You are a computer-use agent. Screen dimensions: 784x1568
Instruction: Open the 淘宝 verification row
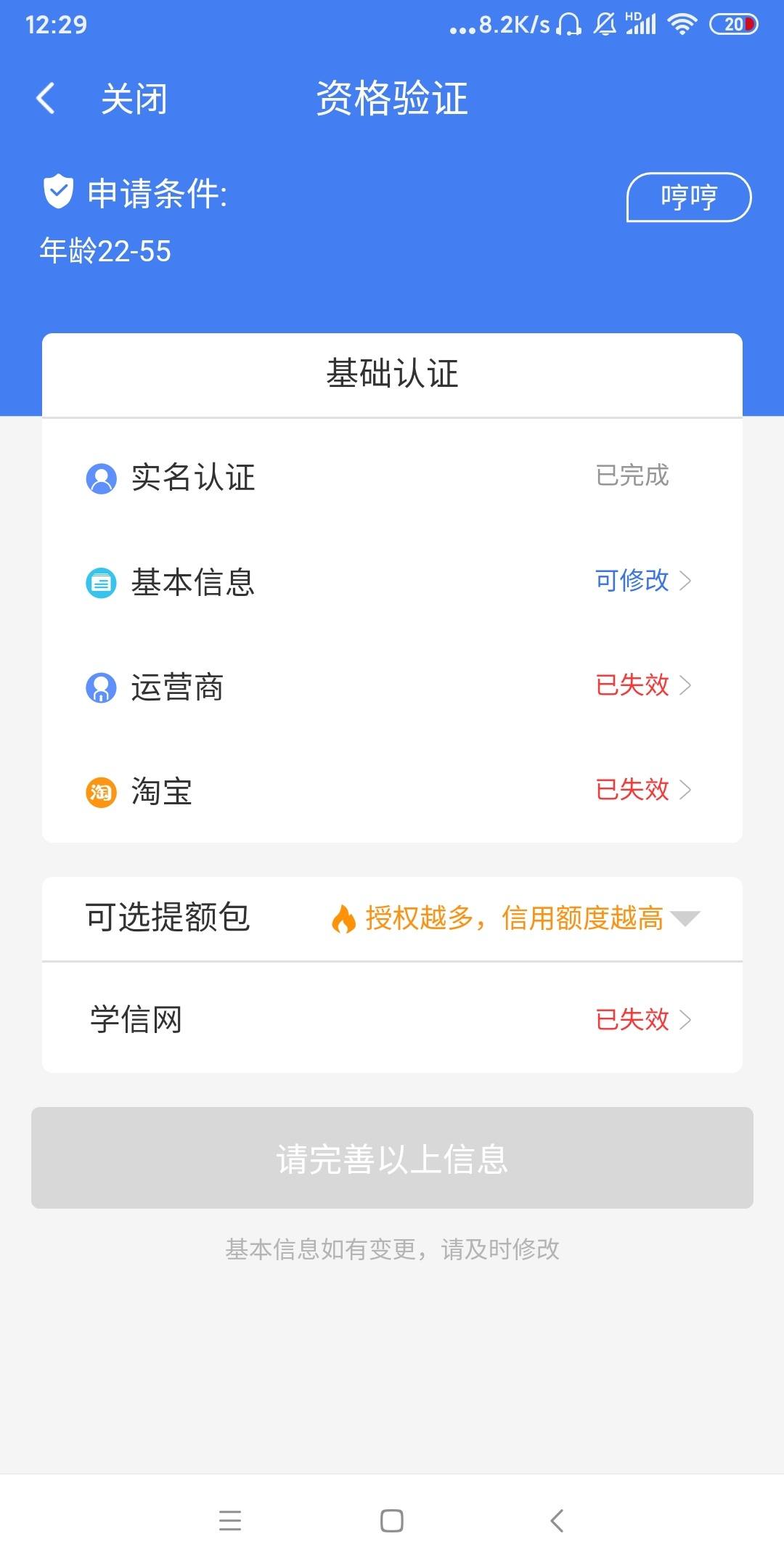coord(392,791)
